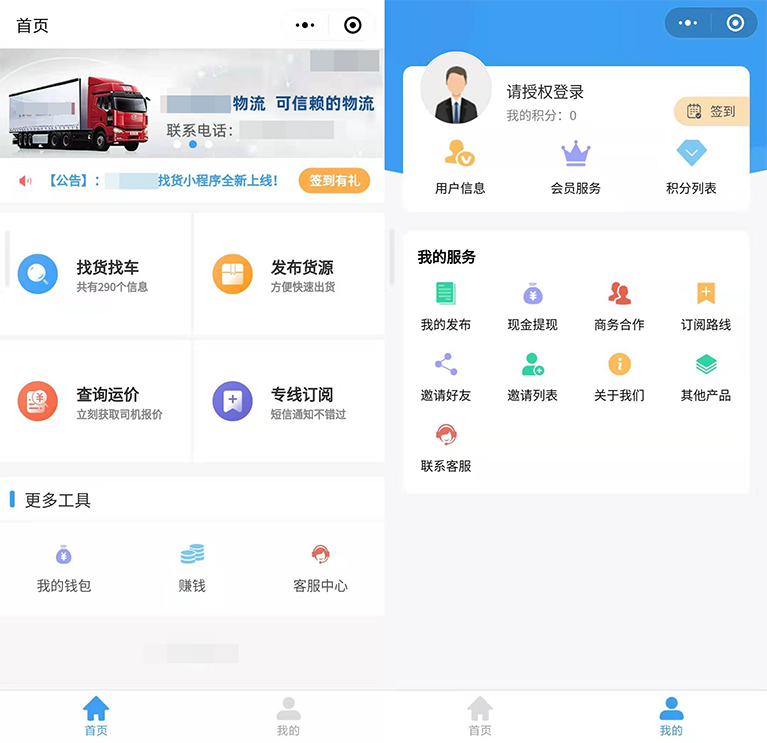Contact support via 联系客服

tap(446, 447)
